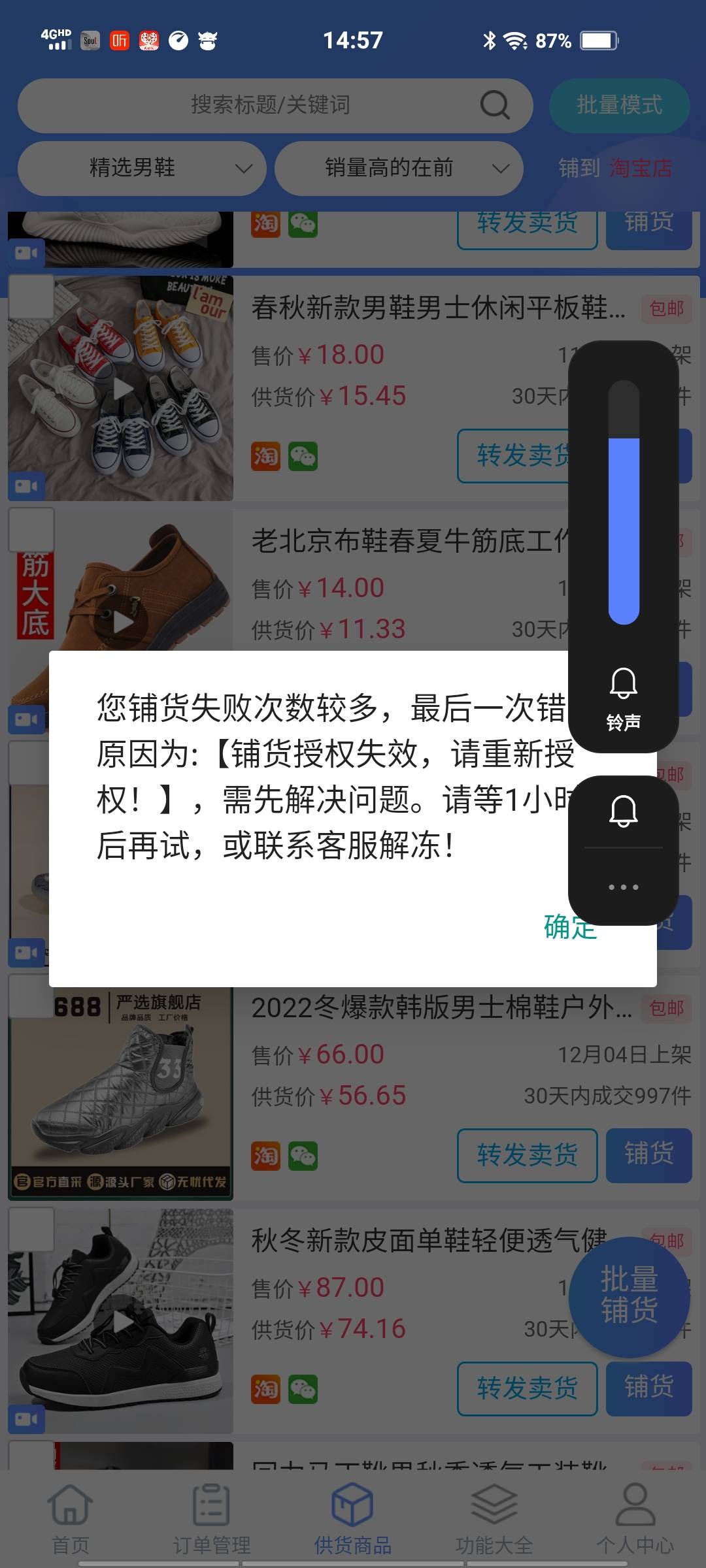The image size is (706, 1568).
Task: Tap 转发卖货 for 2022冬爆款韩版男士棉鞋
Action: (x=527, y=1155)
